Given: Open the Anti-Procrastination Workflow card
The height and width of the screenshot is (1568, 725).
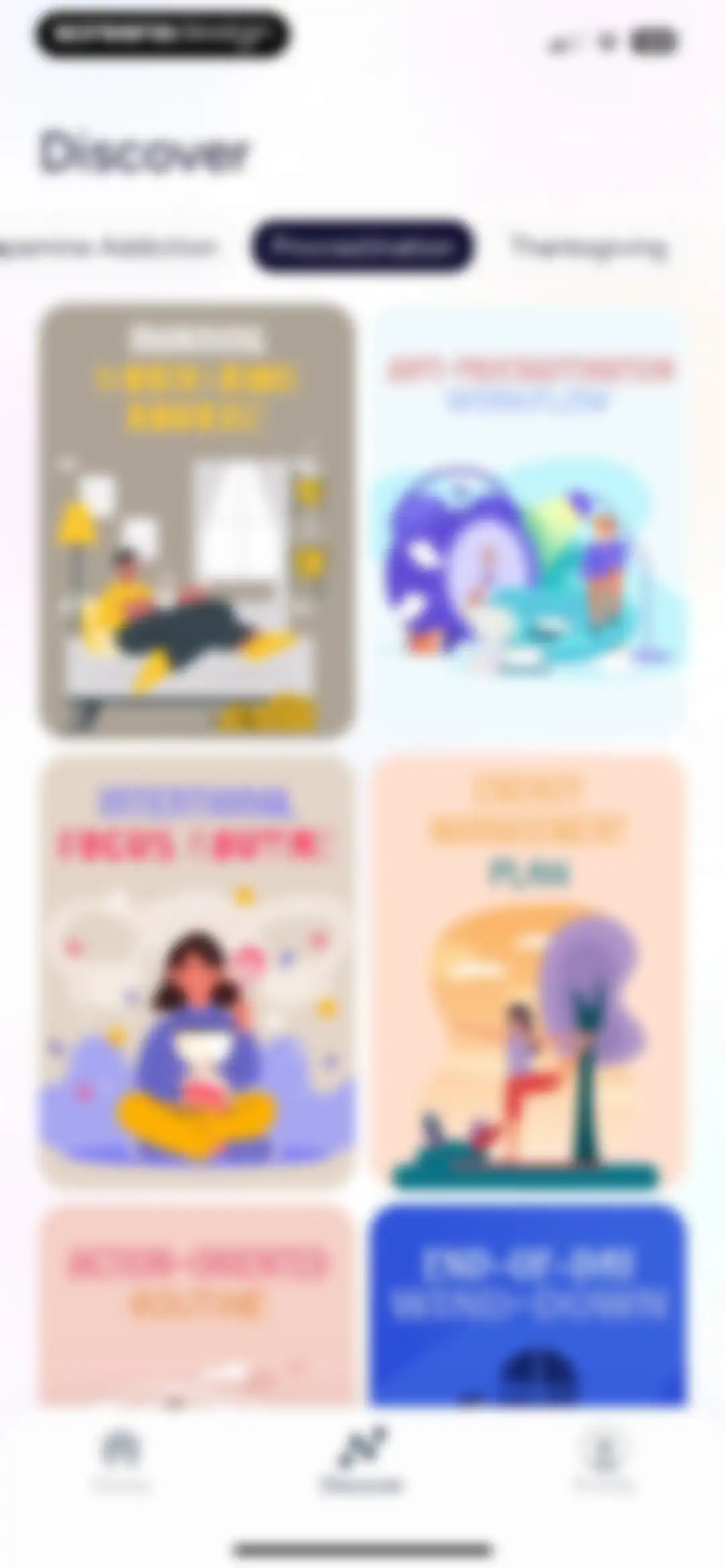Looking at the screenshot, I should tap(528, 521).
